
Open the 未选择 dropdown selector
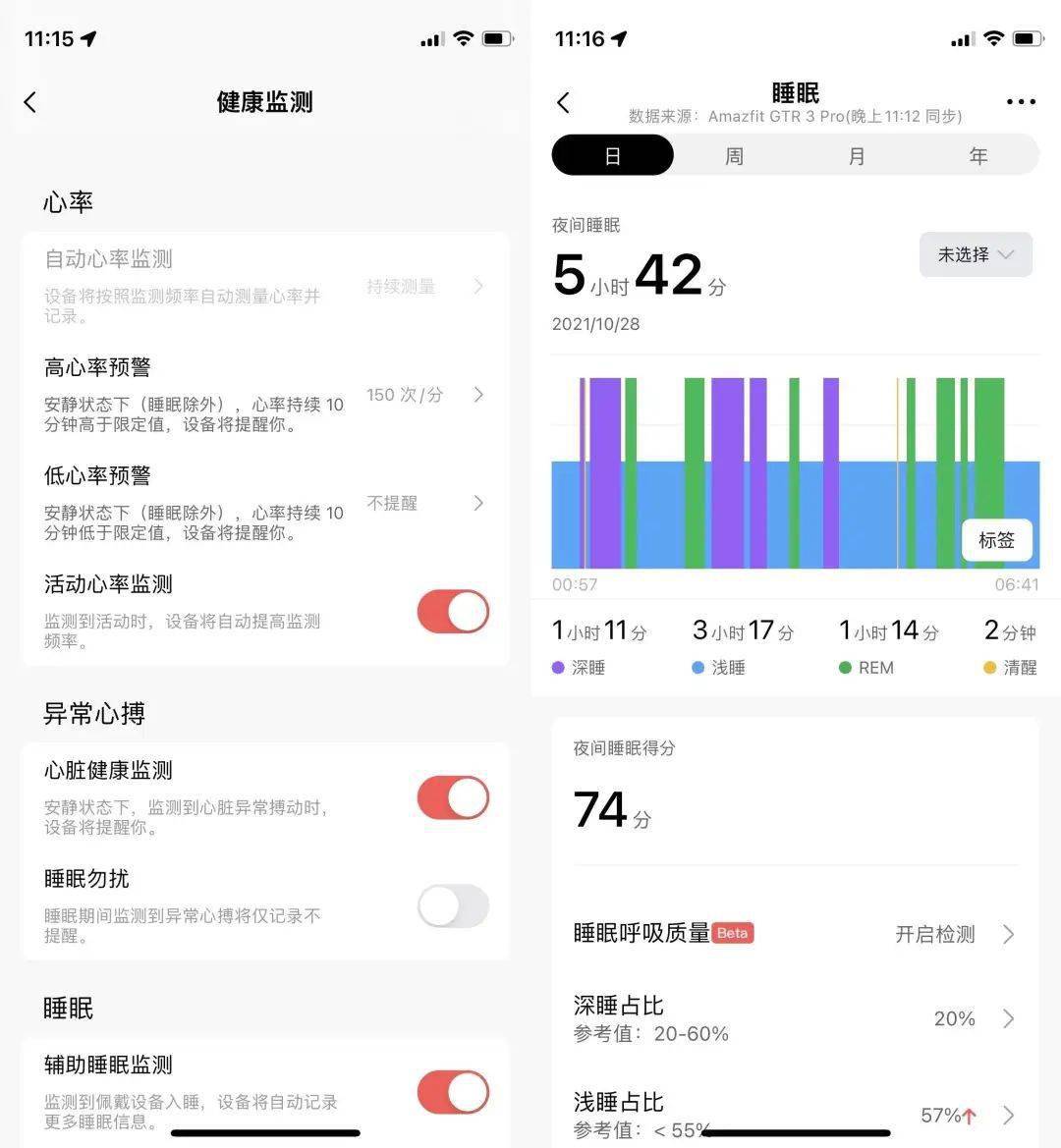point(976,254)
